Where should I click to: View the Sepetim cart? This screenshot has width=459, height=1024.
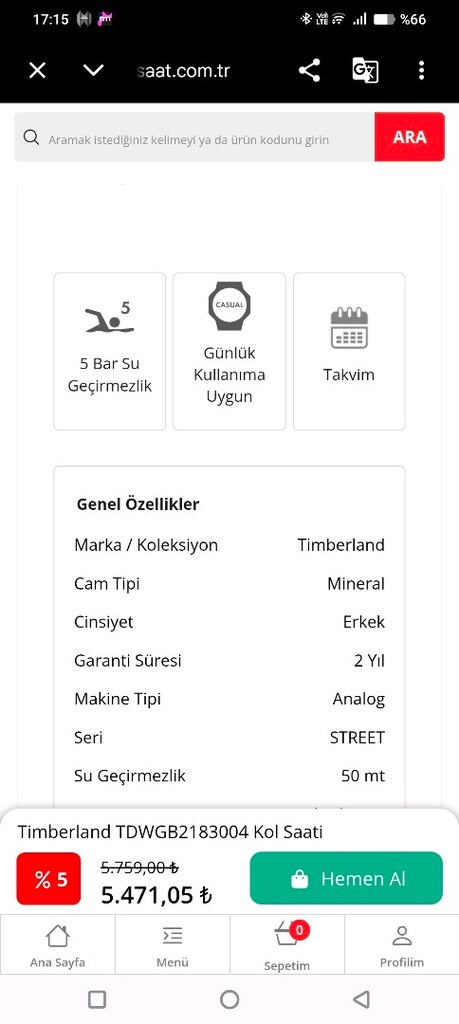[287, 946]
